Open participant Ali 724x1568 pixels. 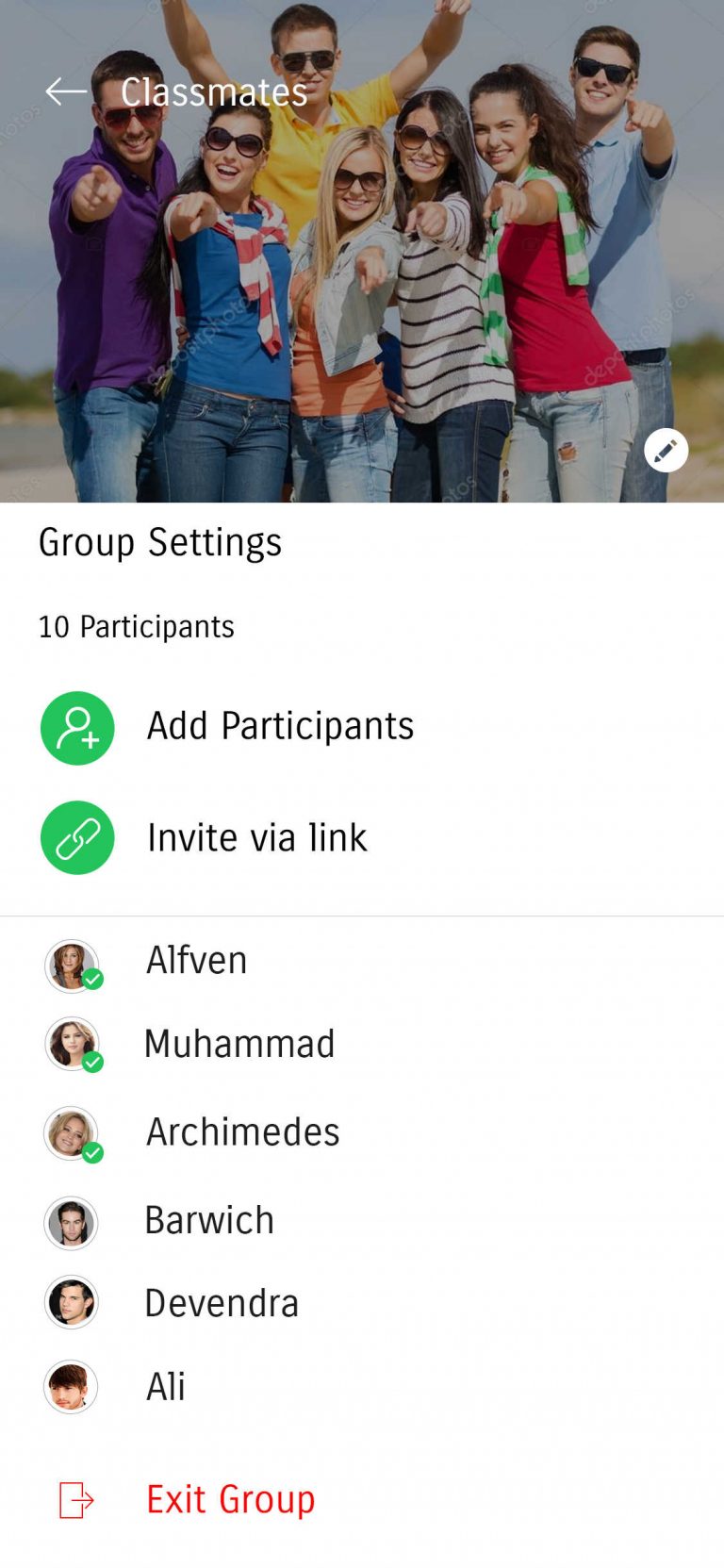[x=362, y=1387]
